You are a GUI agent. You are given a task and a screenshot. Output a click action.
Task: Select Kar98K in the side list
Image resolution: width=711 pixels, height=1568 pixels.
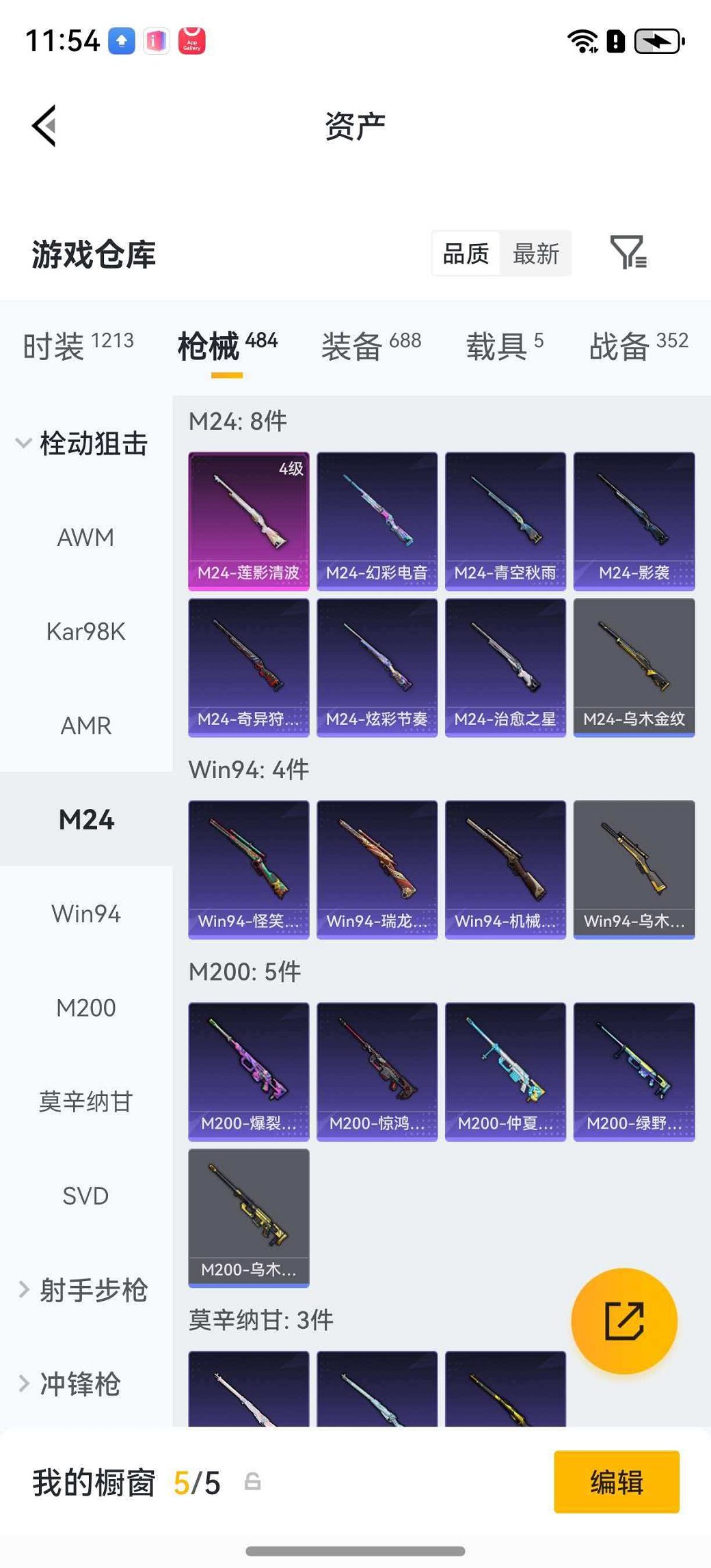(x=85, y=631)
